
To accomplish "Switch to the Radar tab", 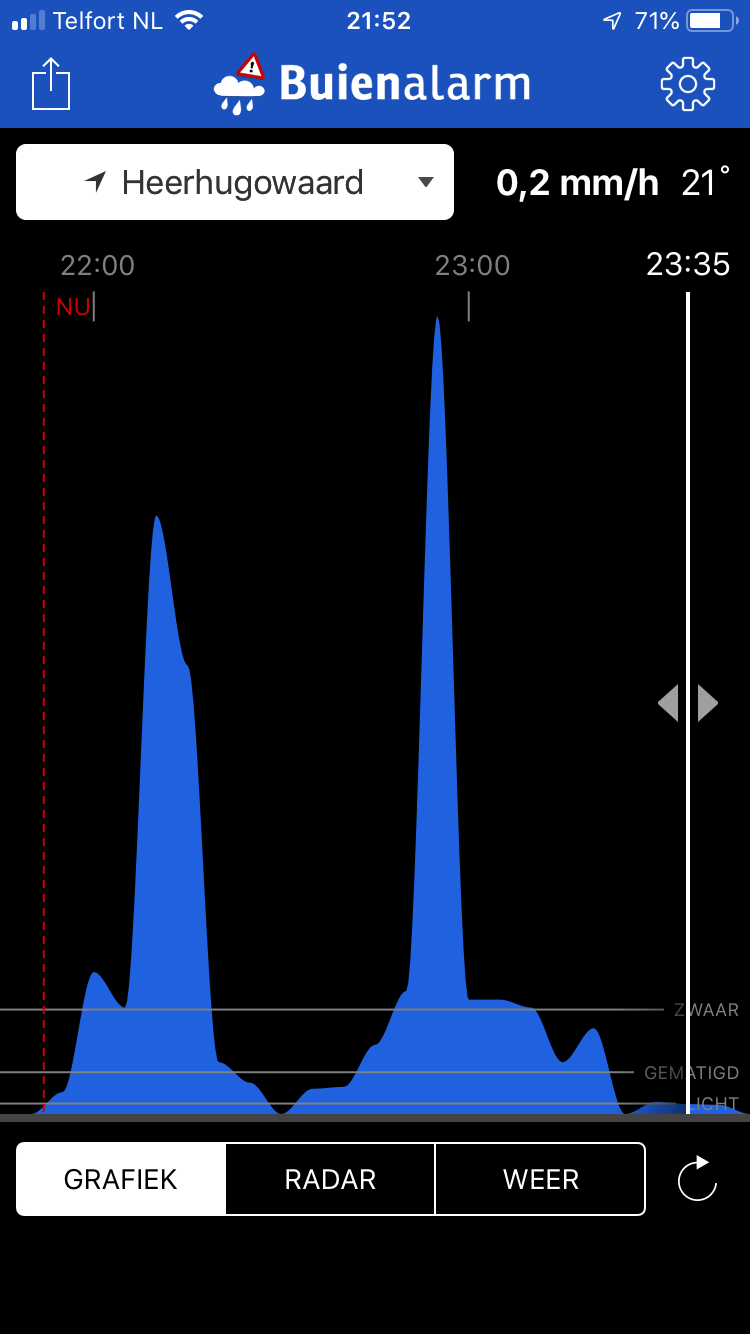I will pyautogui.click(x=330, y=1179).
